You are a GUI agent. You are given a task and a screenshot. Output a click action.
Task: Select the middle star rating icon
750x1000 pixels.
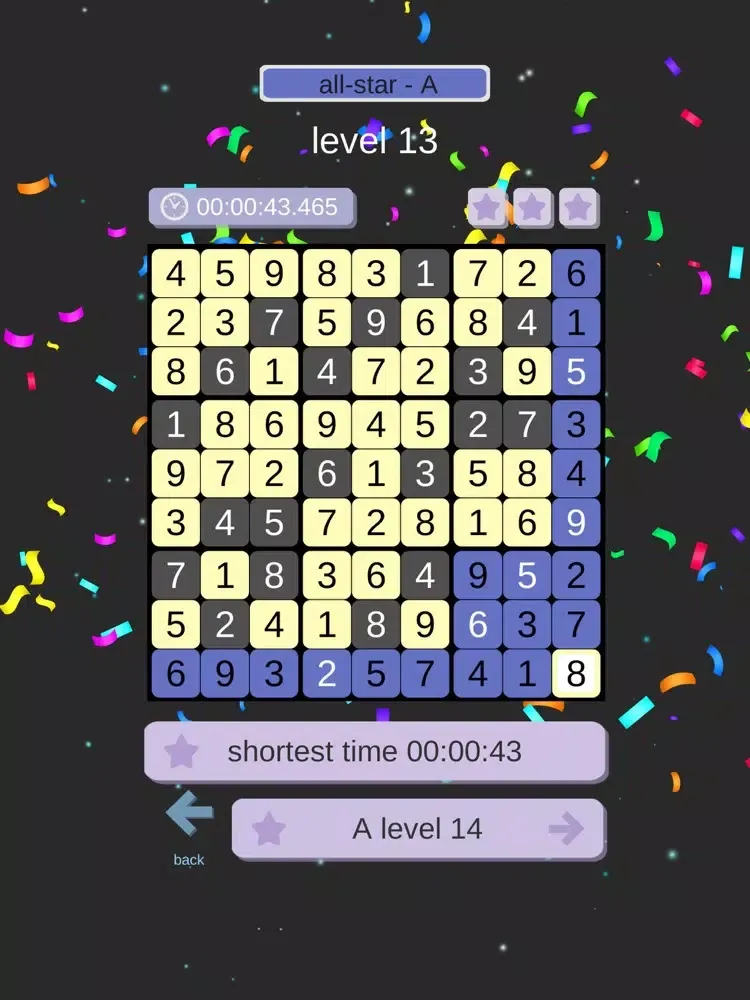click(533, 208)
